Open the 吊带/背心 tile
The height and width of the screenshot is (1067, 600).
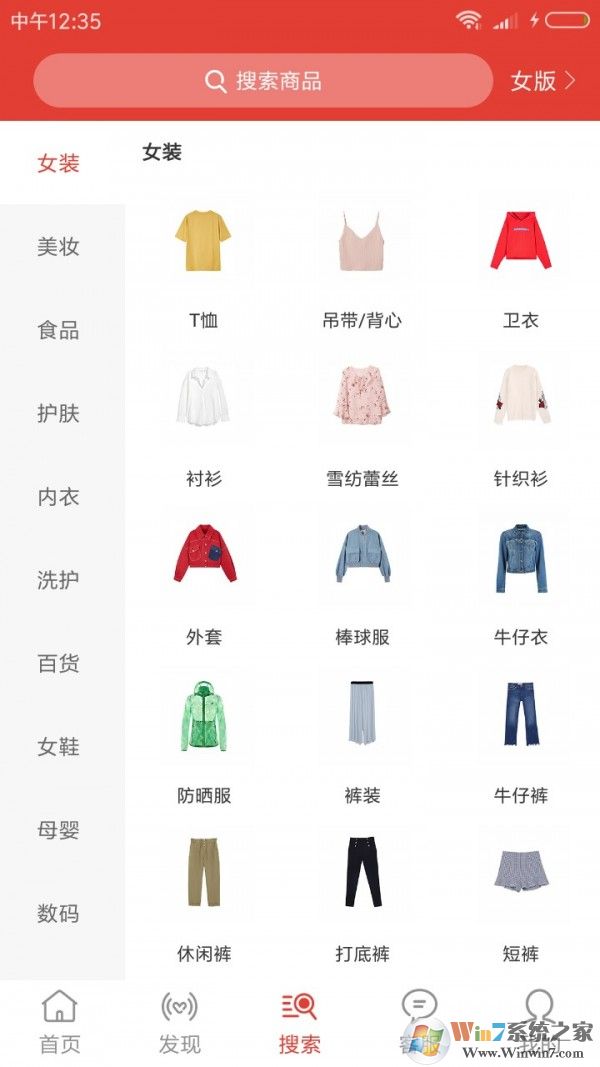(x=362, y=263)
